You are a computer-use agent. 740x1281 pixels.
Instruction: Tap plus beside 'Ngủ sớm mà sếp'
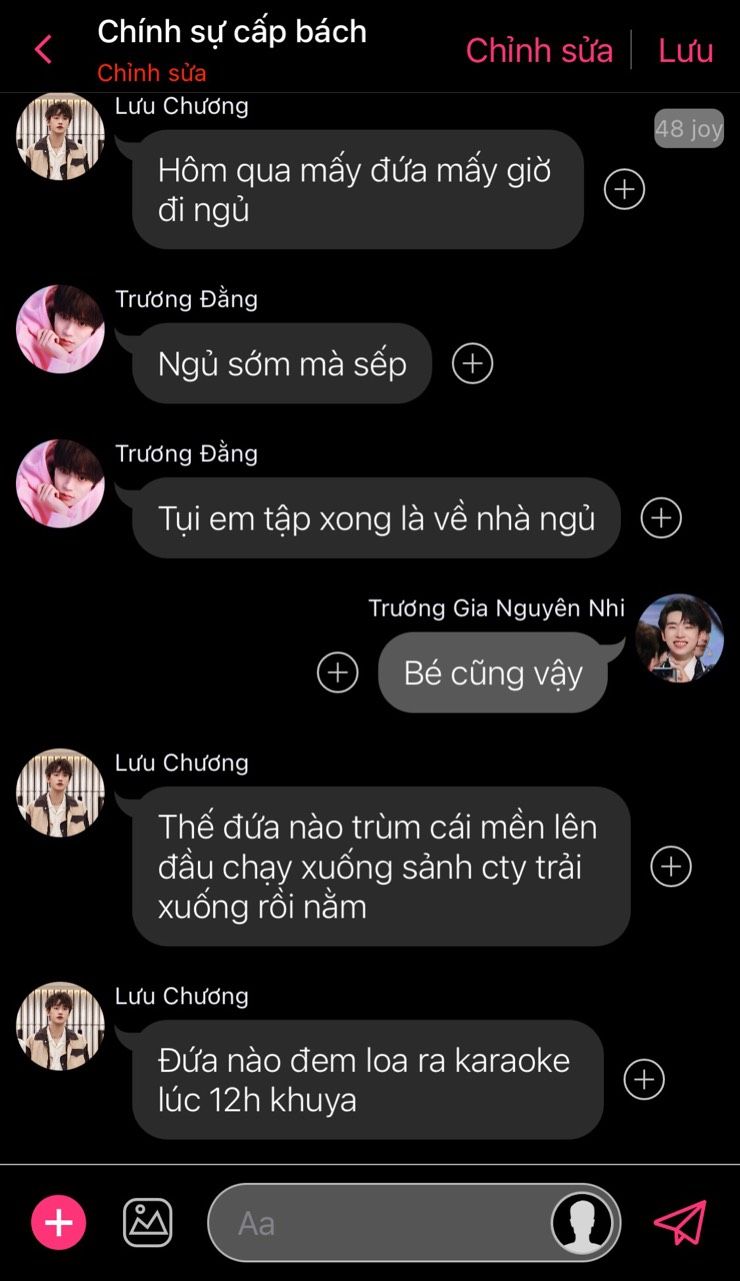click(x=472, y=364)
